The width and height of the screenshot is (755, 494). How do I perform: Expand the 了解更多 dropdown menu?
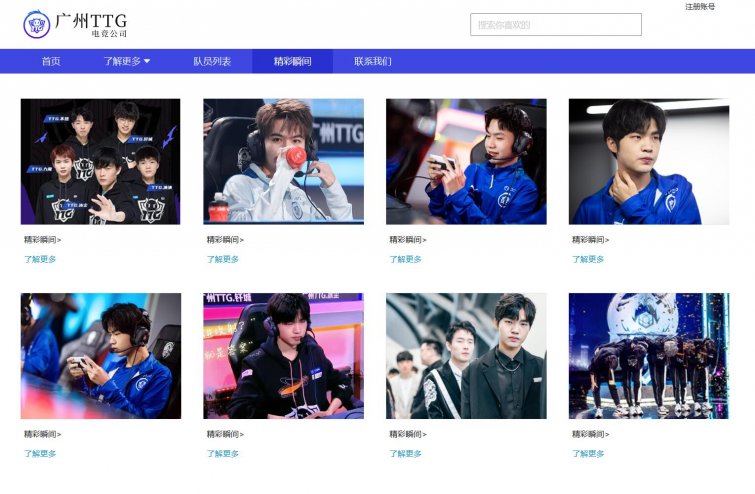(x=127, y=62)
